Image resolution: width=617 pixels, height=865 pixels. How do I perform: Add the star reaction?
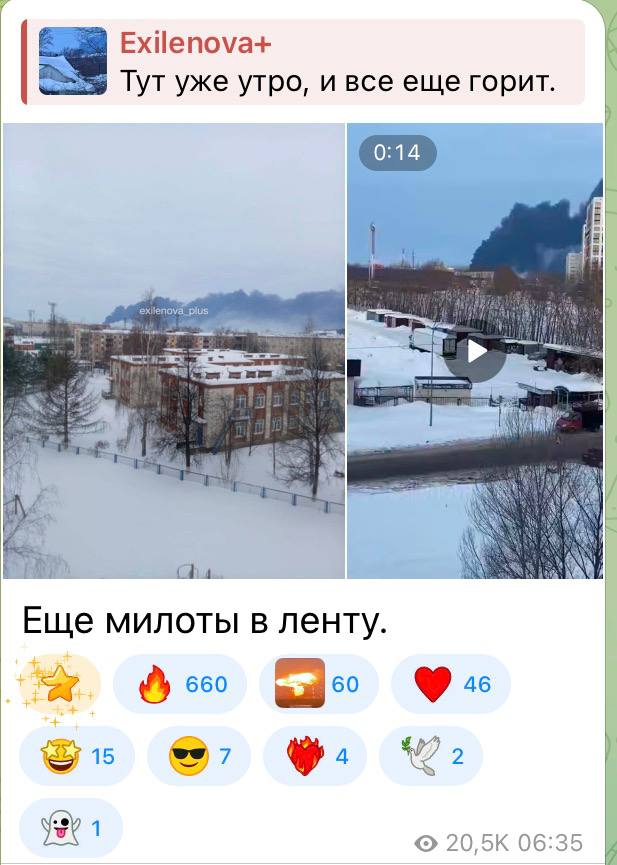click(x=59, y=684)
